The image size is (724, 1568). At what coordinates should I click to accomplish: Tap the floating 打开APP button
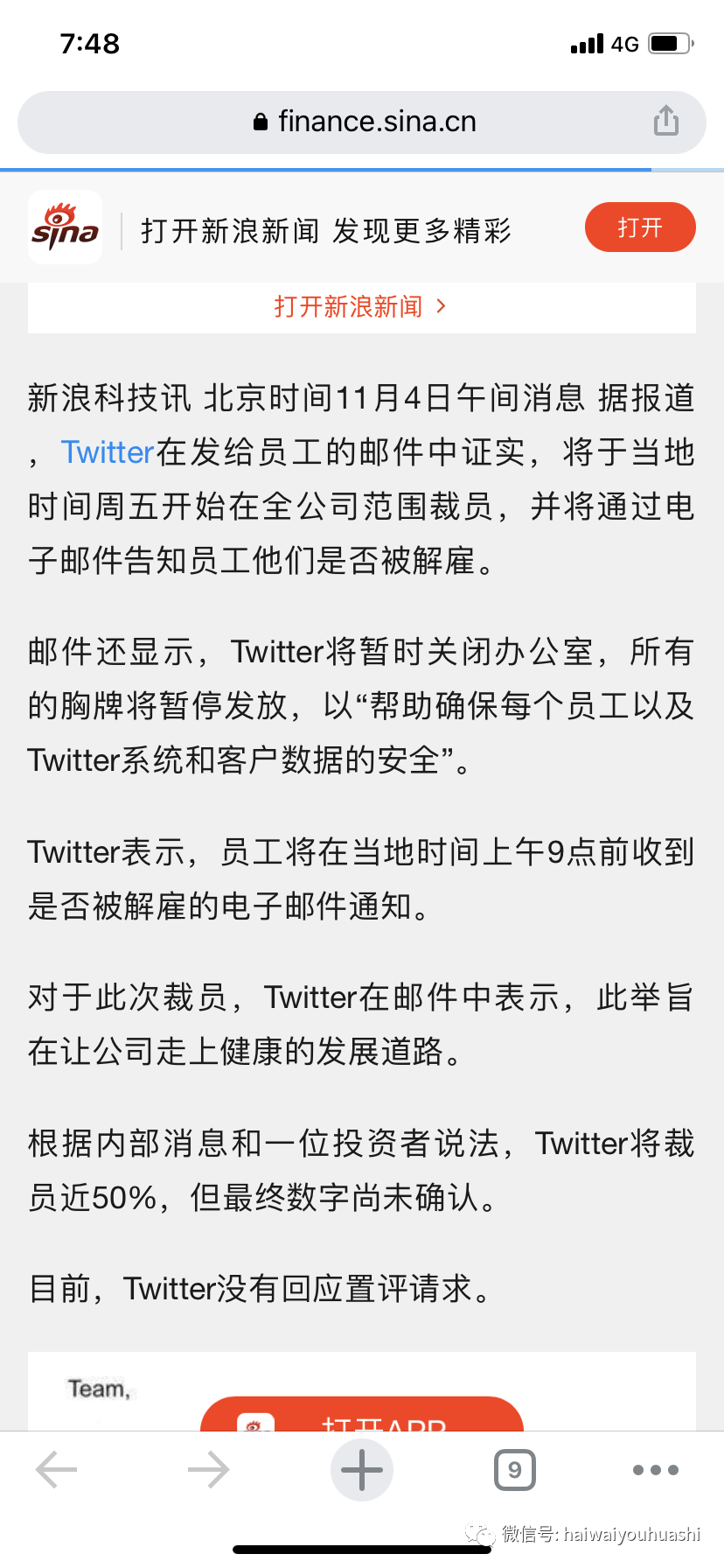point(362,1414)
